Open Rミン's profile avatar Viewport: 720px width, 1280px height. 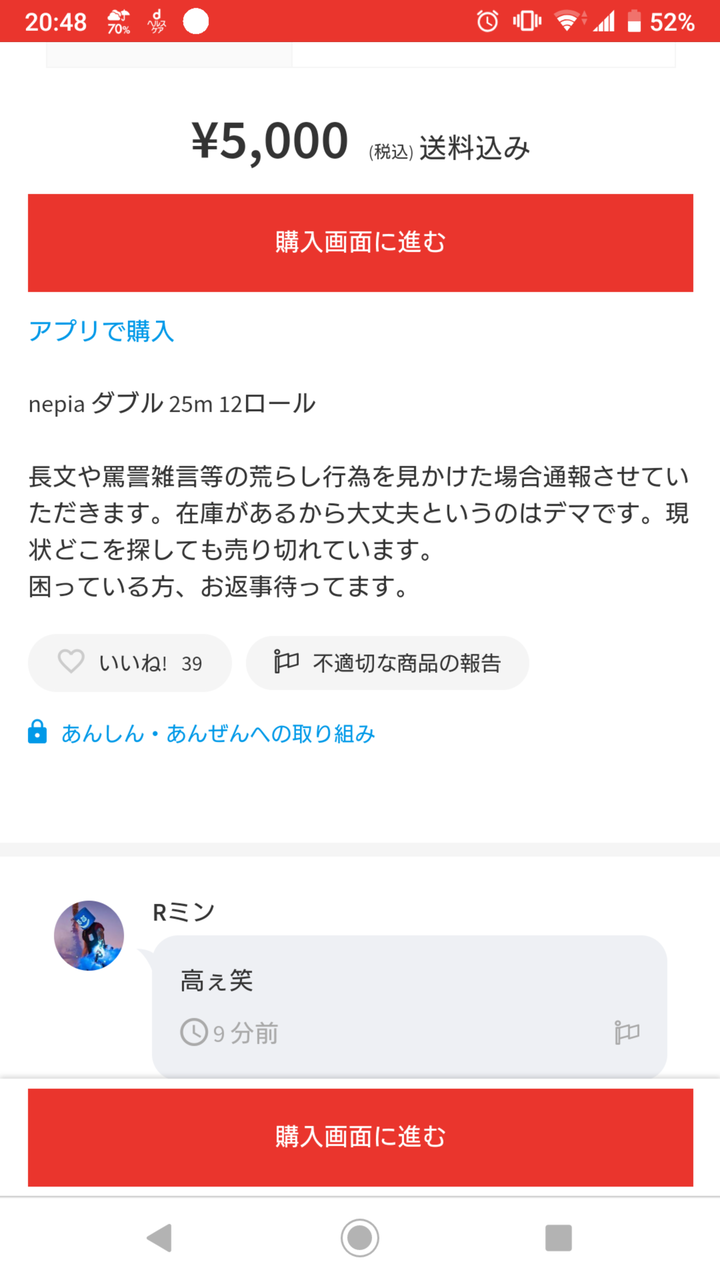point(89,936)
